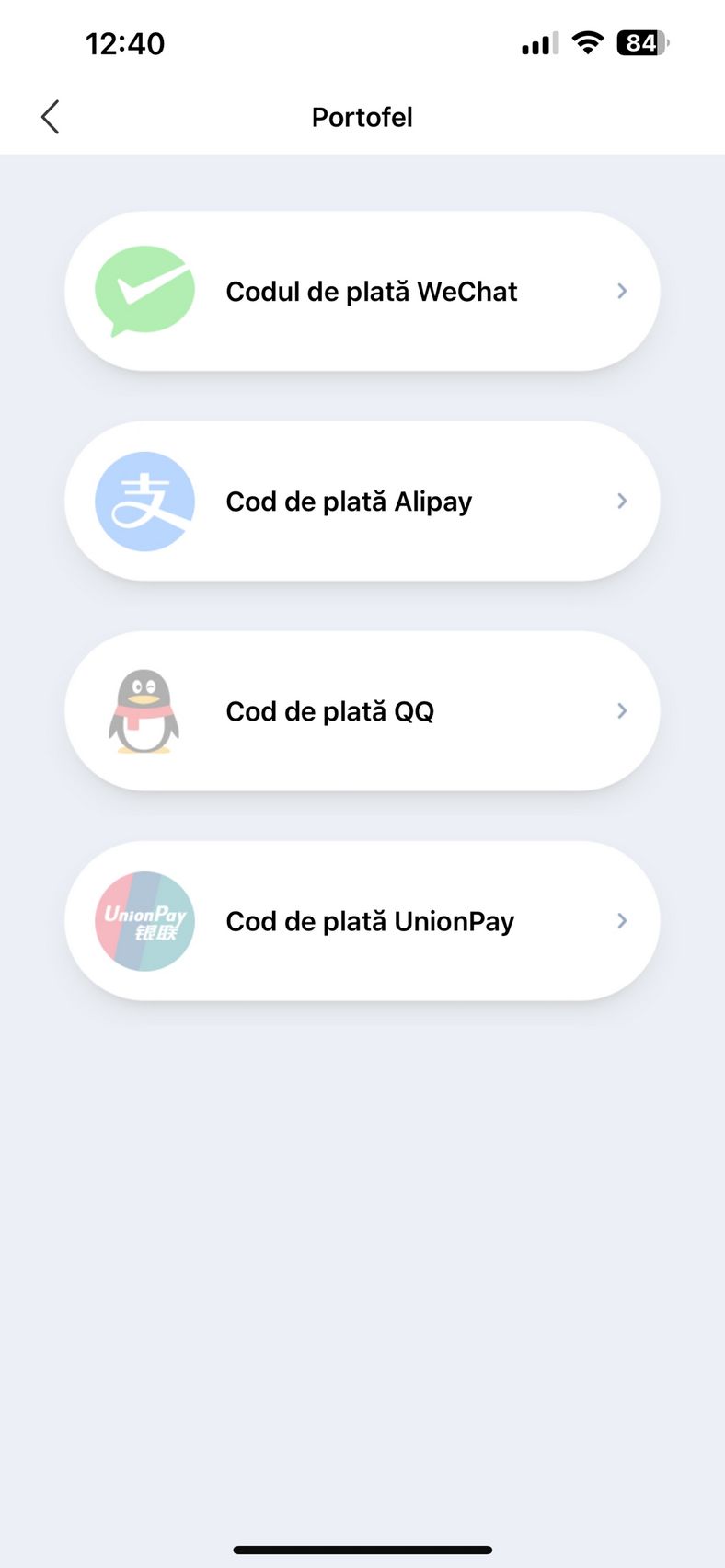Go back from the Portofel screen

[x=51, y=117]
